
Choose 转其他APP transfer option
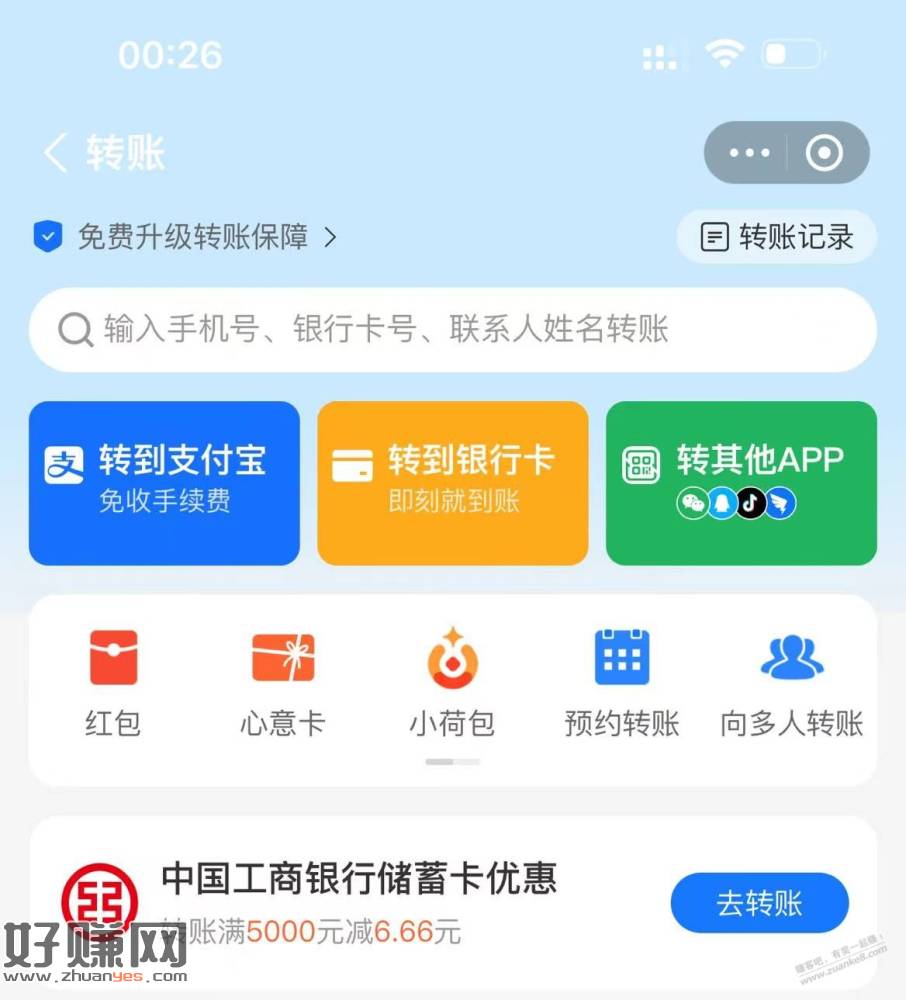[x=741, y=482]
